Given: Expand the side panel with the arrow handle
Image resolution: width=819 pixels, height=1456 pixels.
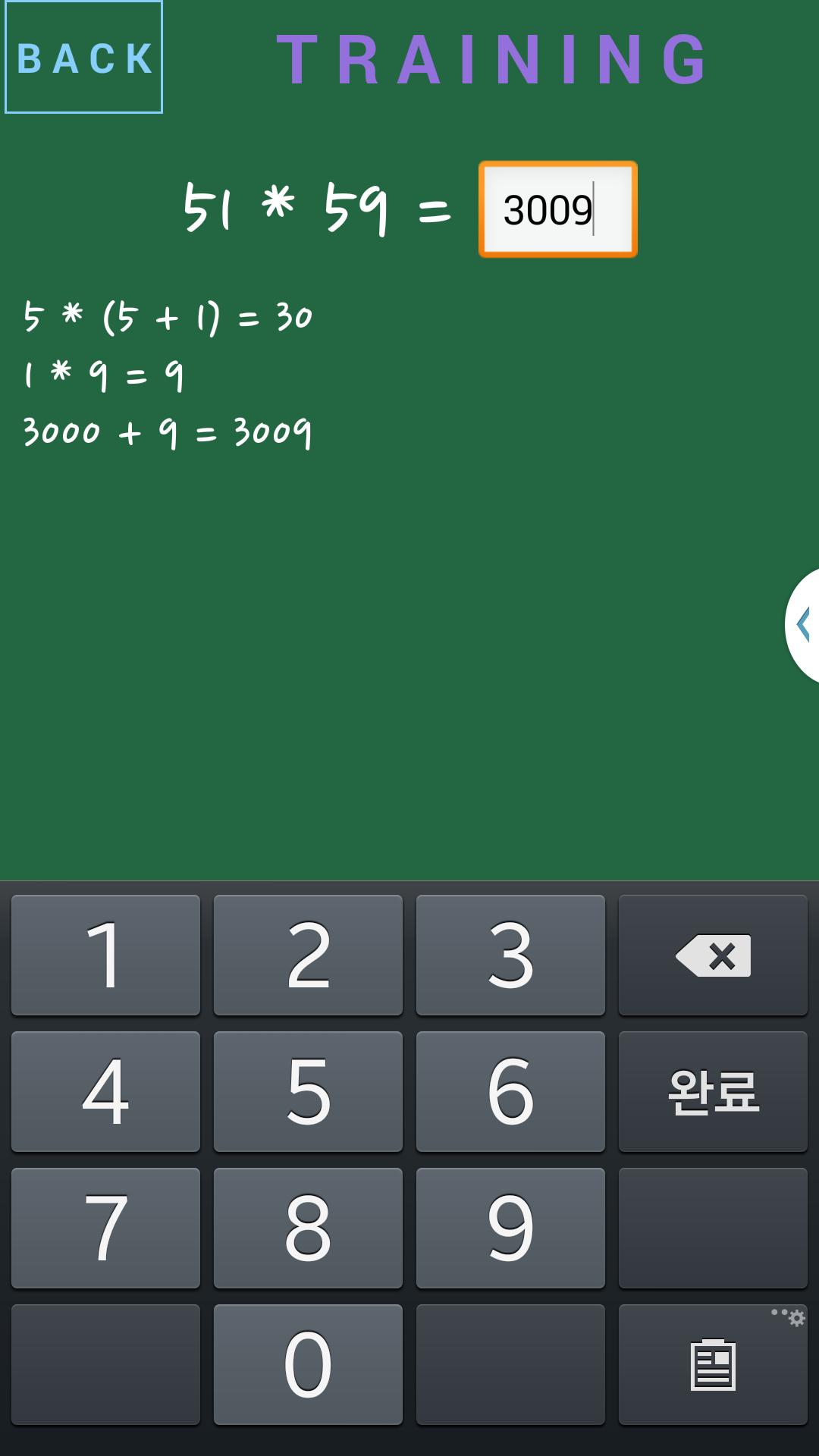Looking at the screenshot, I should 802,623.
